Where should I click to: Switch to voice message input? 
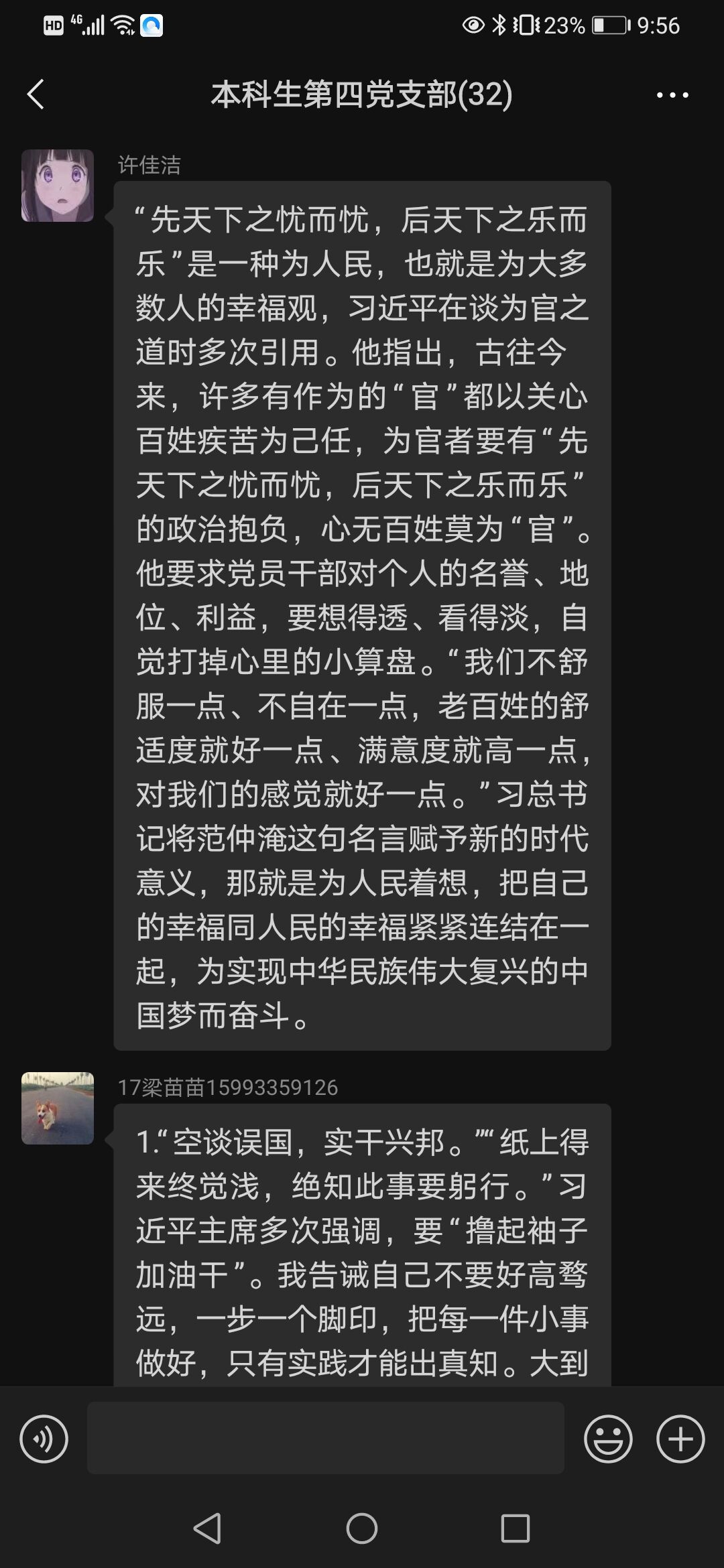point(44,1438)
